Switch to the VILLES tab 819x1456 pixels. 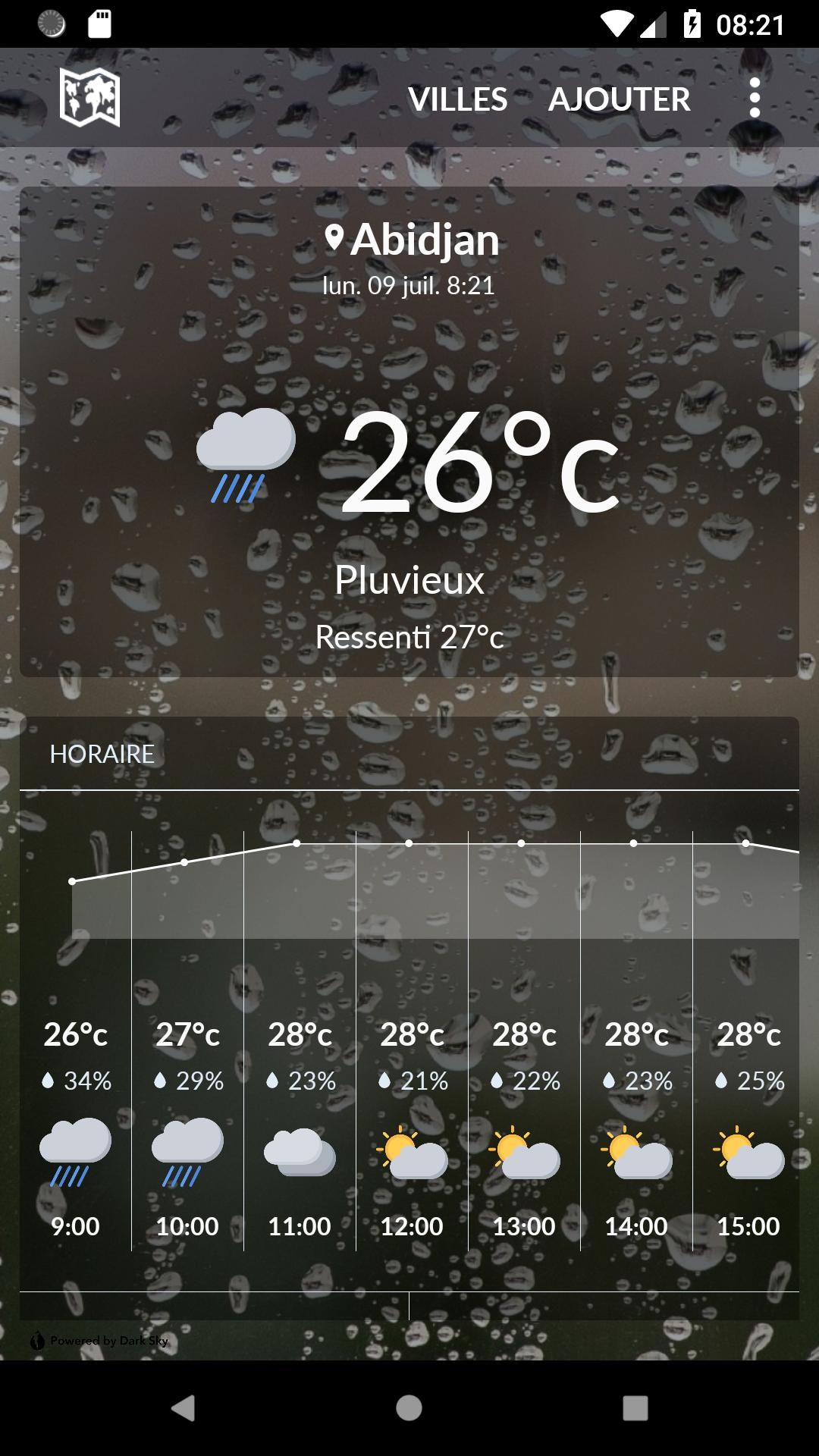coord(458,99)
